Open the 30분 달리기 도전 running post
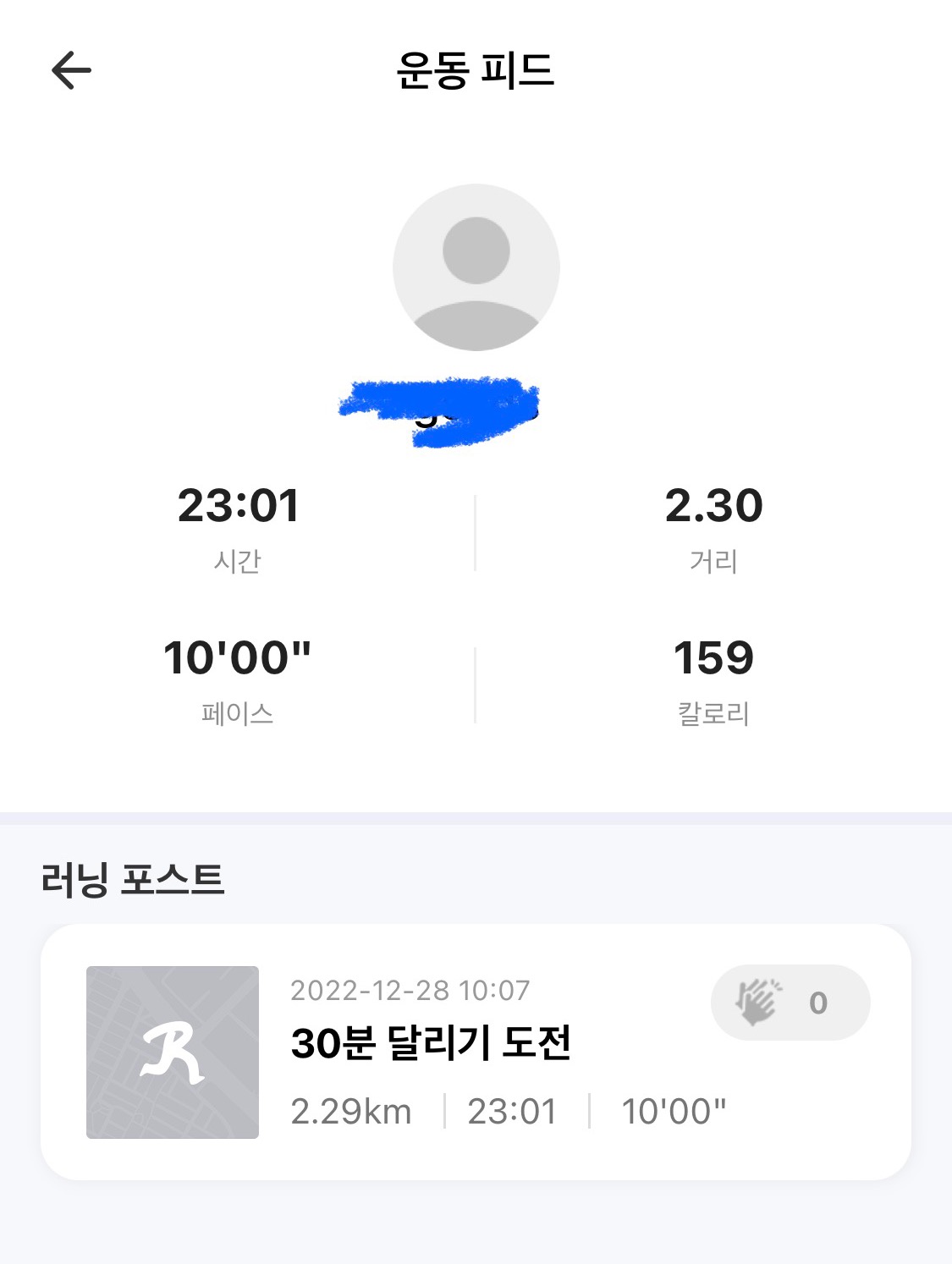 (430, 1043)
